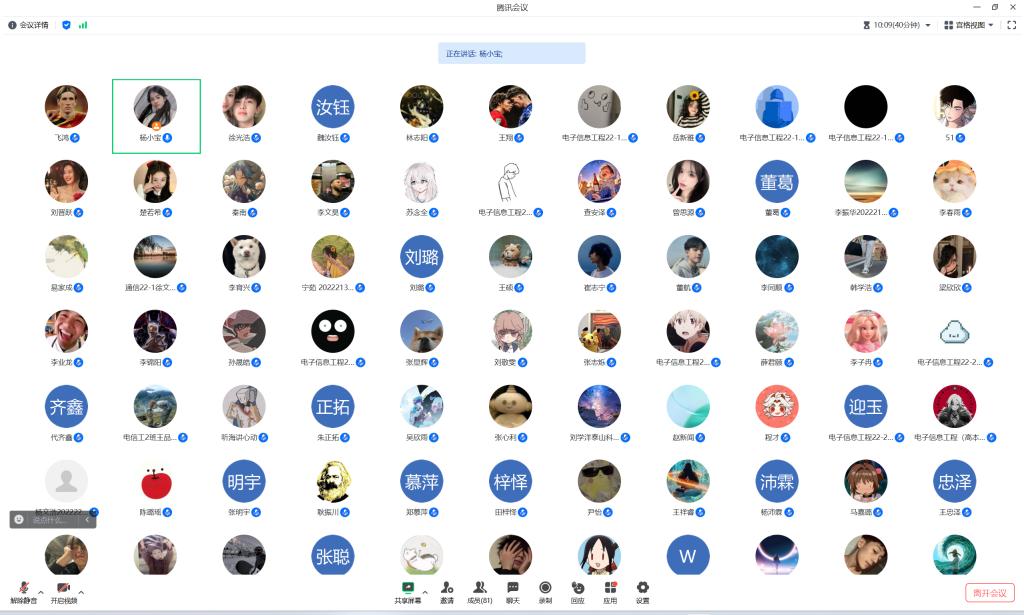Viewport: 1024px width, 615px height.
Task: Expand audio options arrow beside 解除静音
Action: [x=41, y=592]
